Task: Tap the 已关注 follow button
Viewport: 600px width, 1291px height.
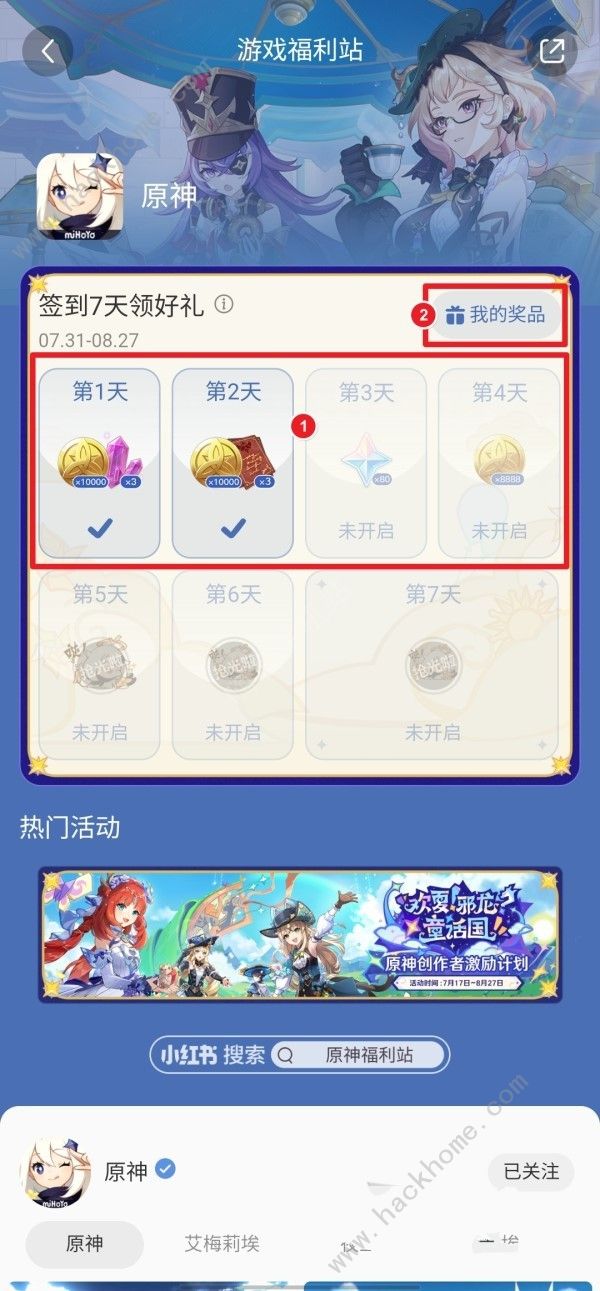Action: coord(531,1171)
